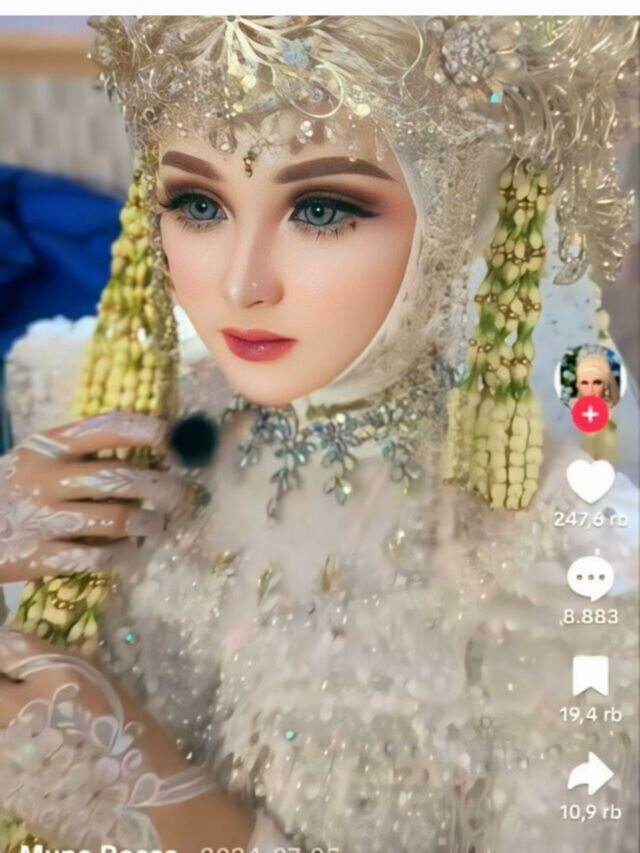Open the comments with 8.883 replies

(x=590, y=578)
